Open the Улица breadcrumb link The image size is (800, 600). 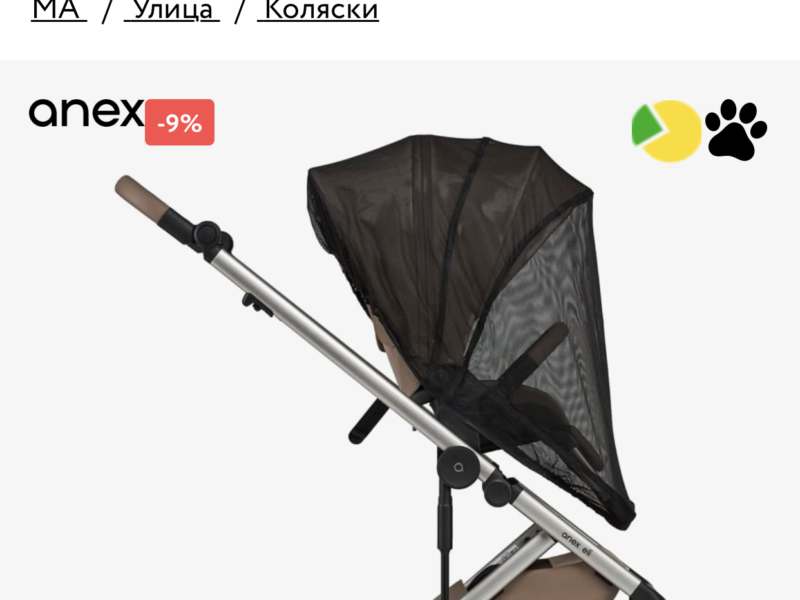tap(171, 11)
